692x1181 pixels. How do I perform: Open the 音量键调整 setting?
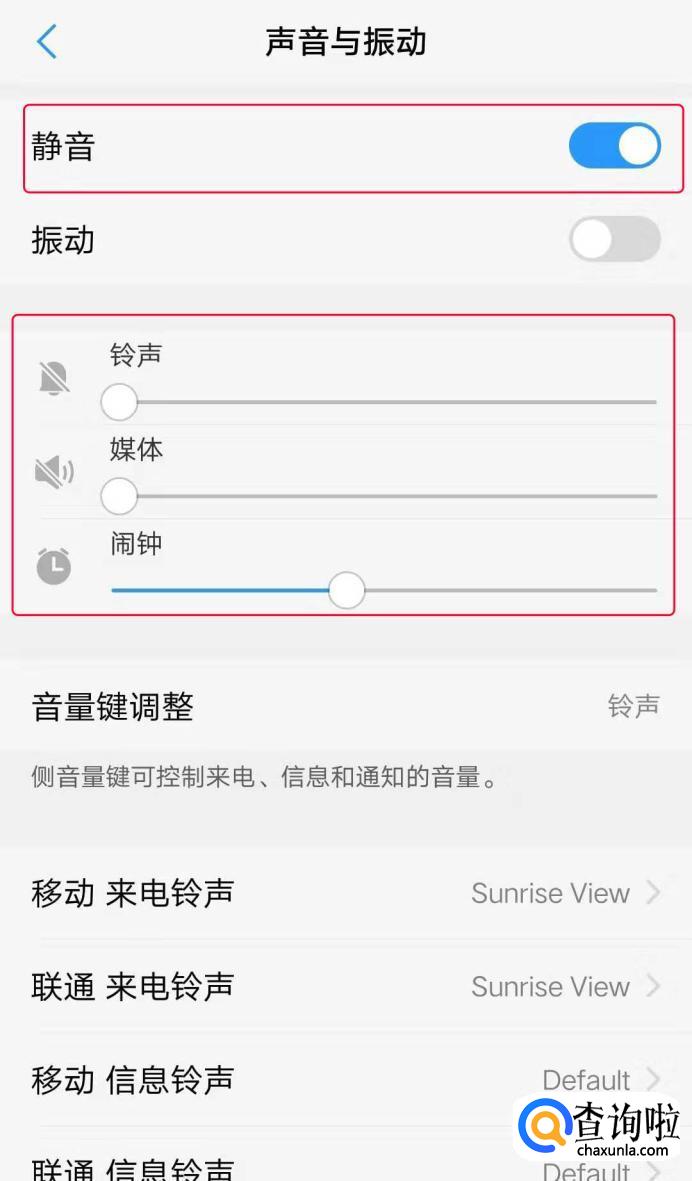tap(346, 707)
